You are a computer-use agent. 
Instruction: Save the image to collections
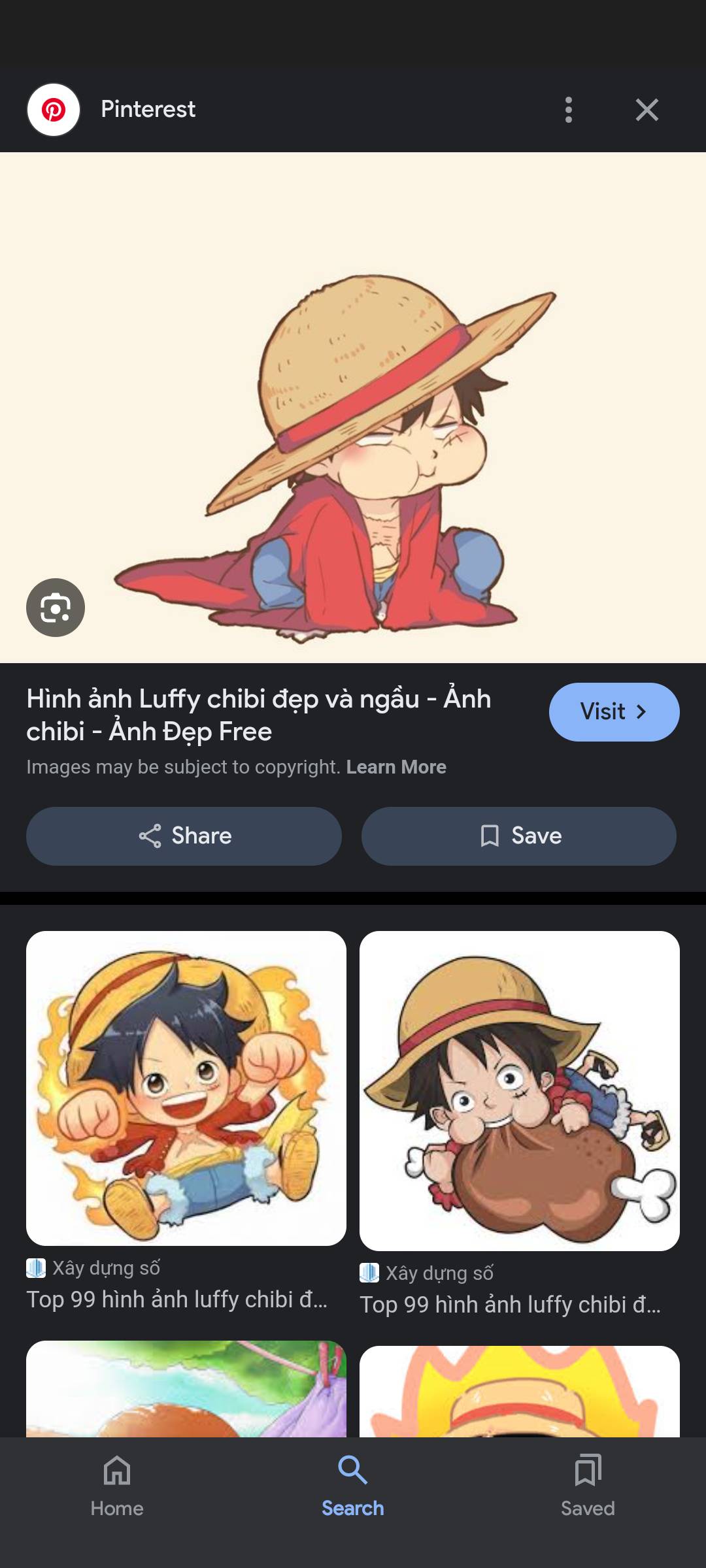(519, 836)
